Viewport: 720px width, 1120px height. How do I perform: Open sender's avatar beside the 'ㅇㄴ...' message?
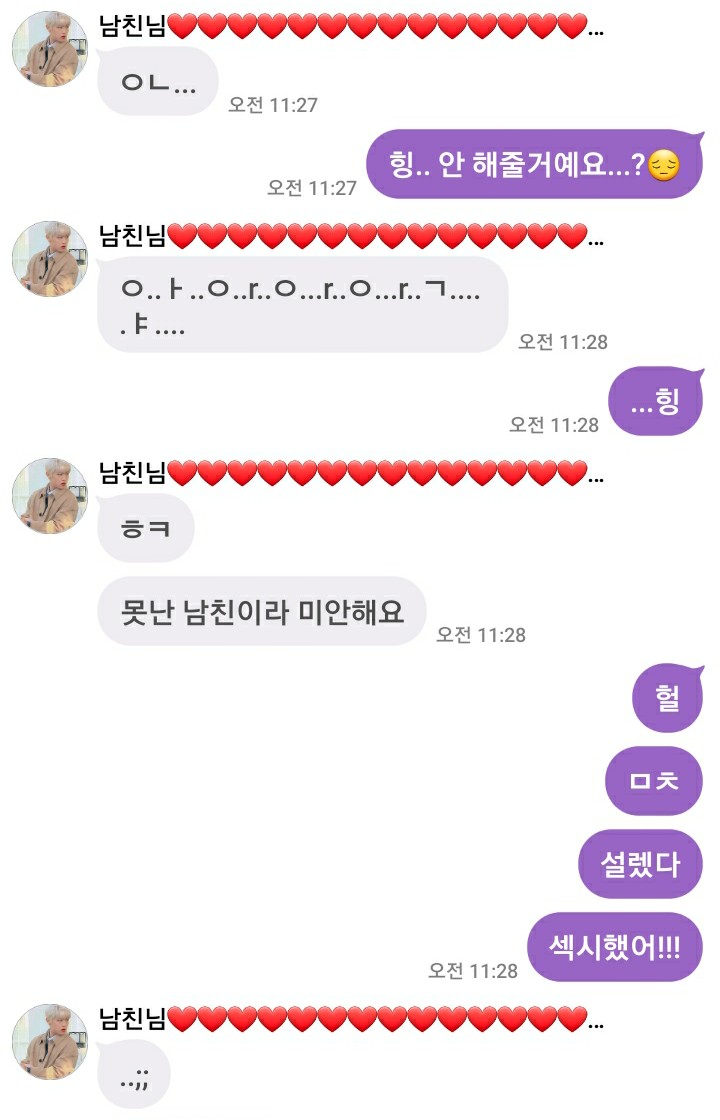pyautogui.click(x=50, y=50)
